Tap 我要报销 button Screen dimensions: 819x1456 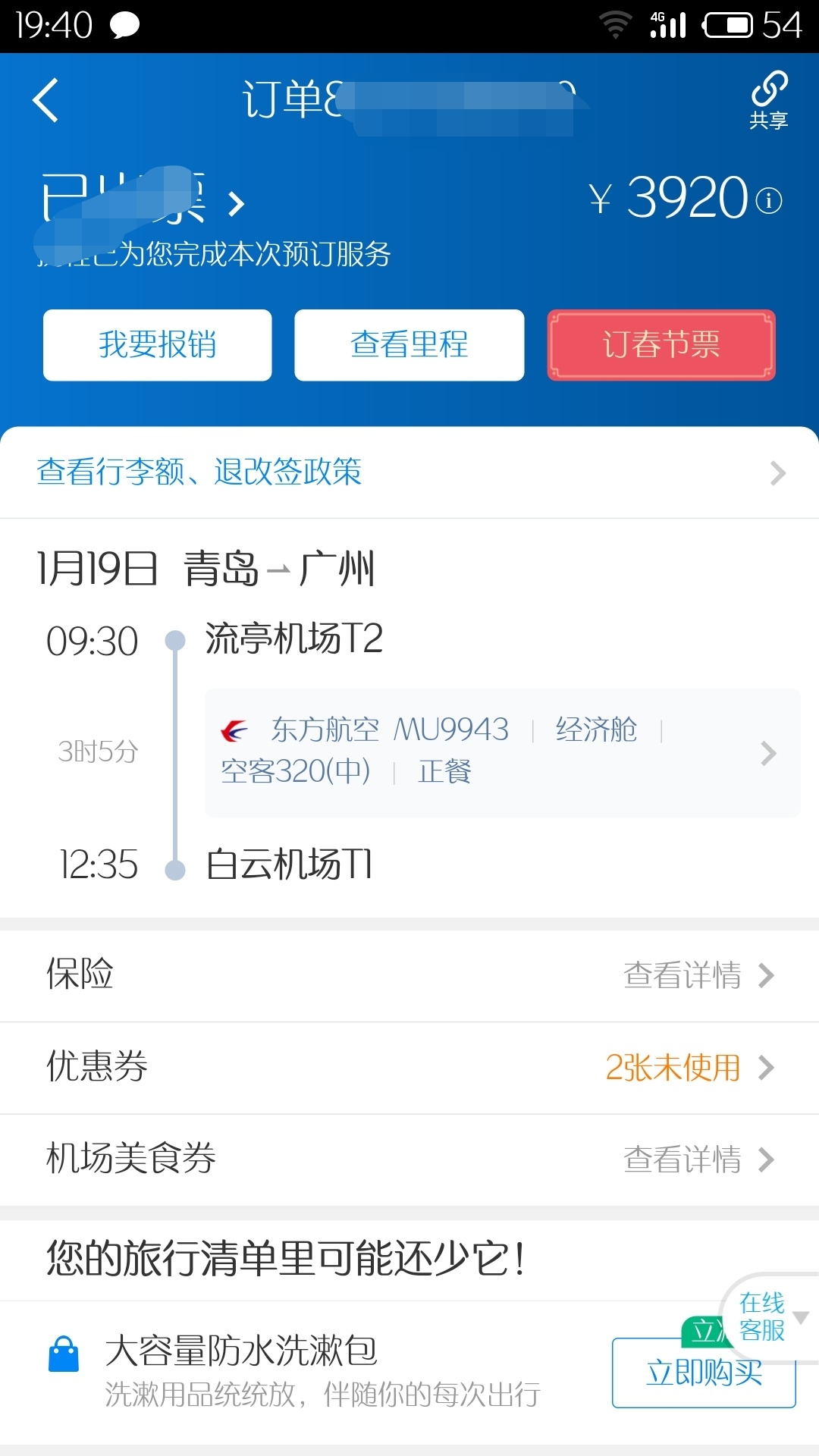(158, 345)
